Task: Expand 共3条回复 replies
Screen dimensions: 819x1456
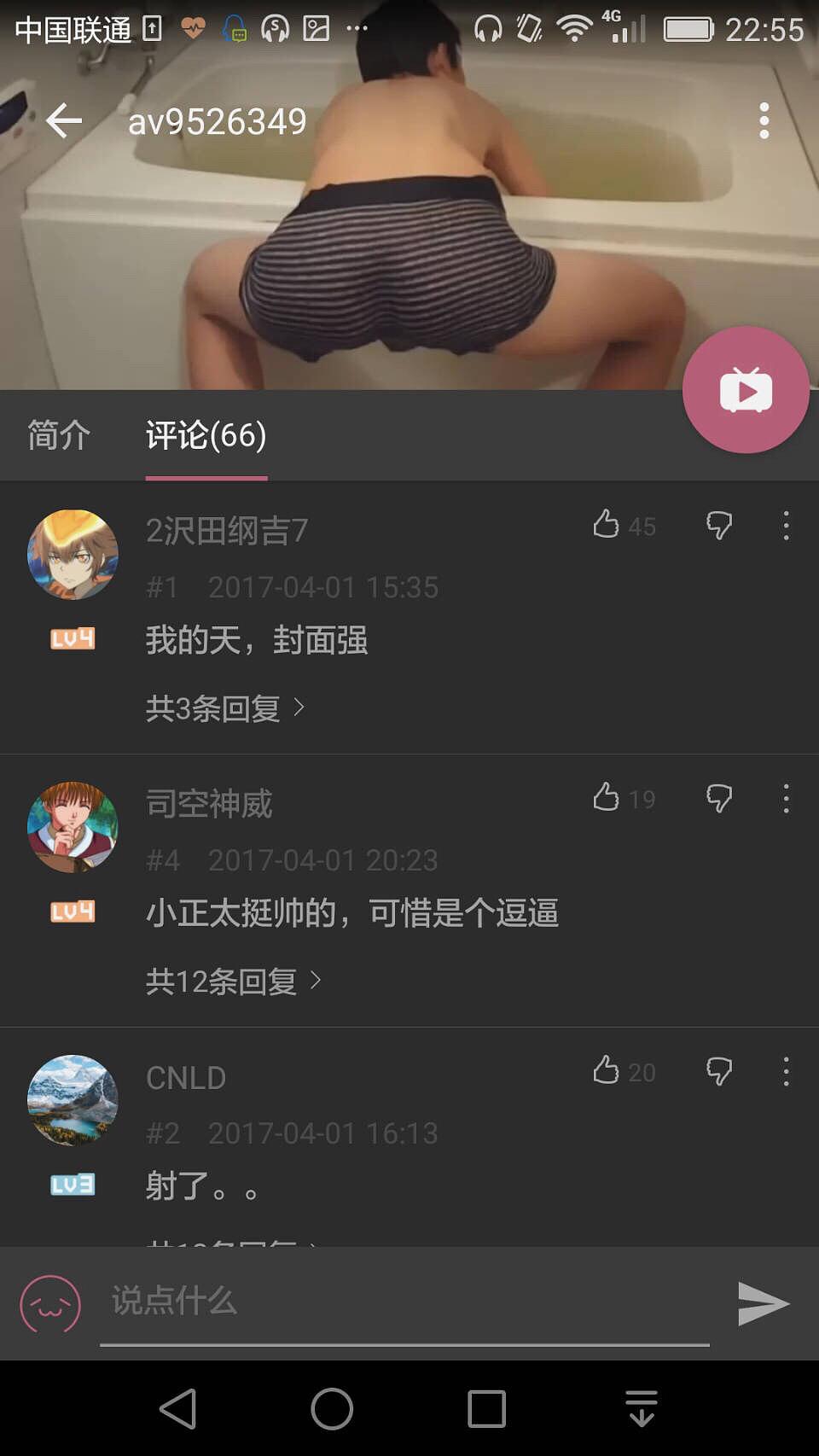Action: point(225,708)
